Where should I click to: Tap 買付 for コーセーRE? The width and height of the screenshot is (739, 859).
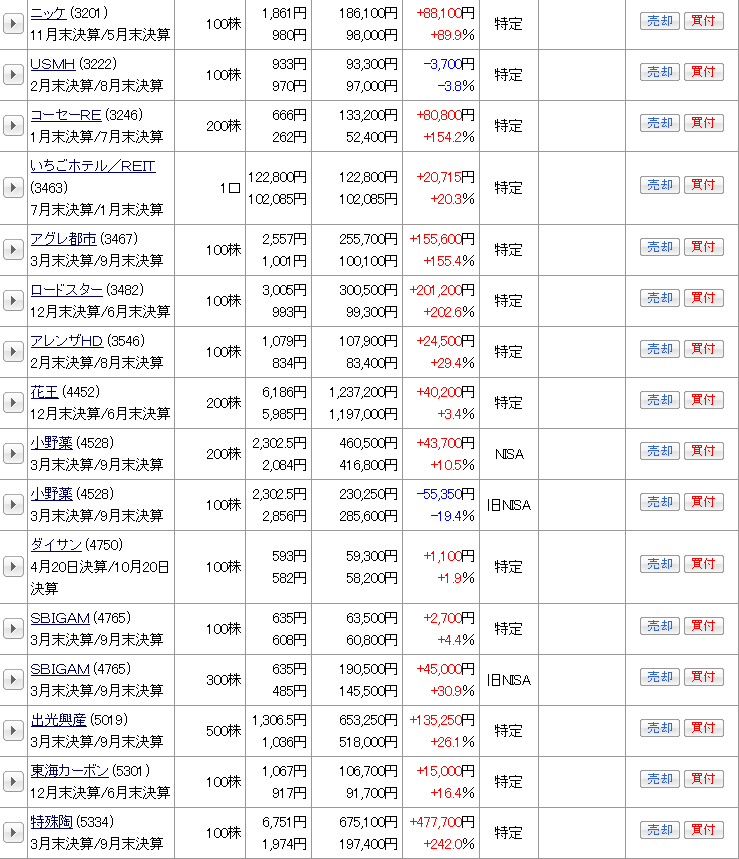point(703,123)
